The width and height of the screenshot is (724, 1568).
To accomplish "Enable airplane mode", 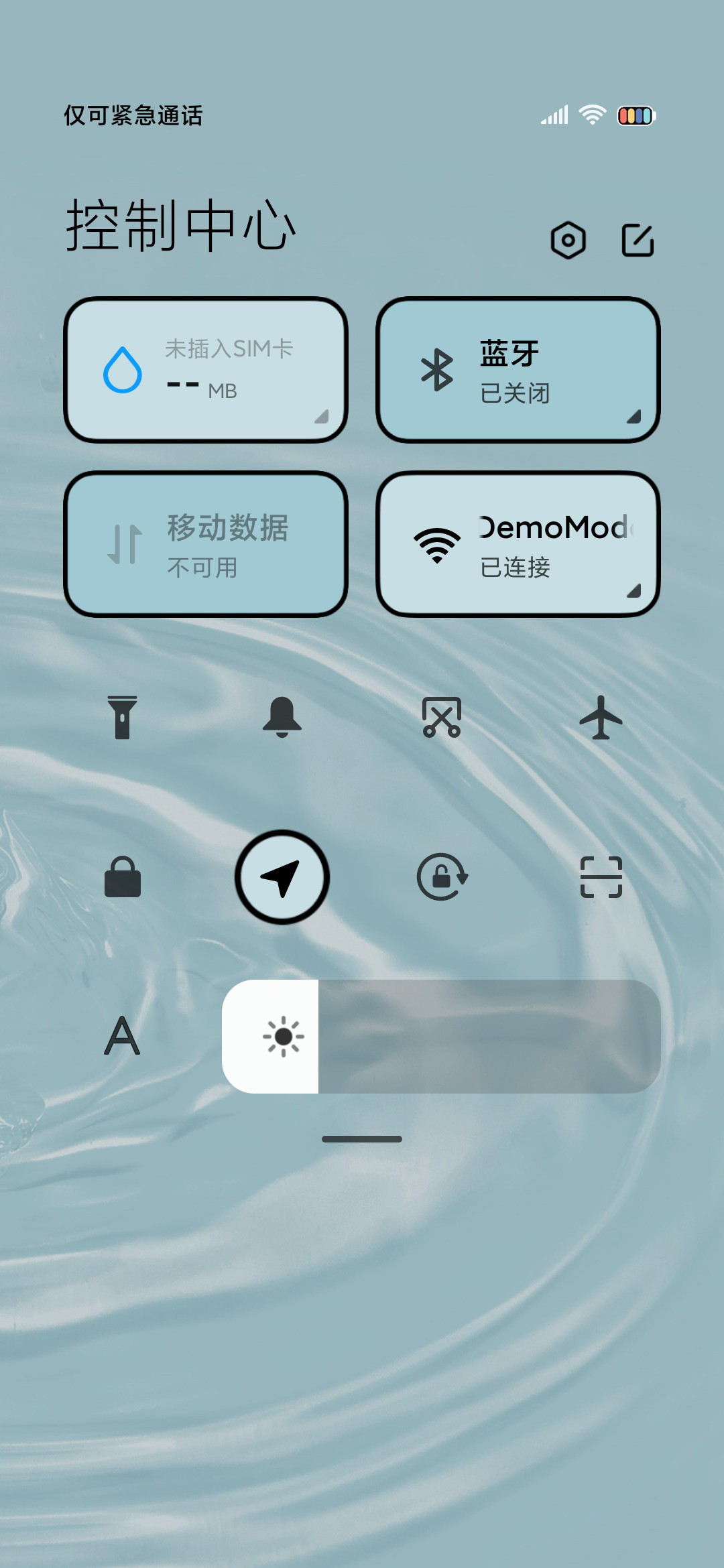I will [x=601, y=718].
